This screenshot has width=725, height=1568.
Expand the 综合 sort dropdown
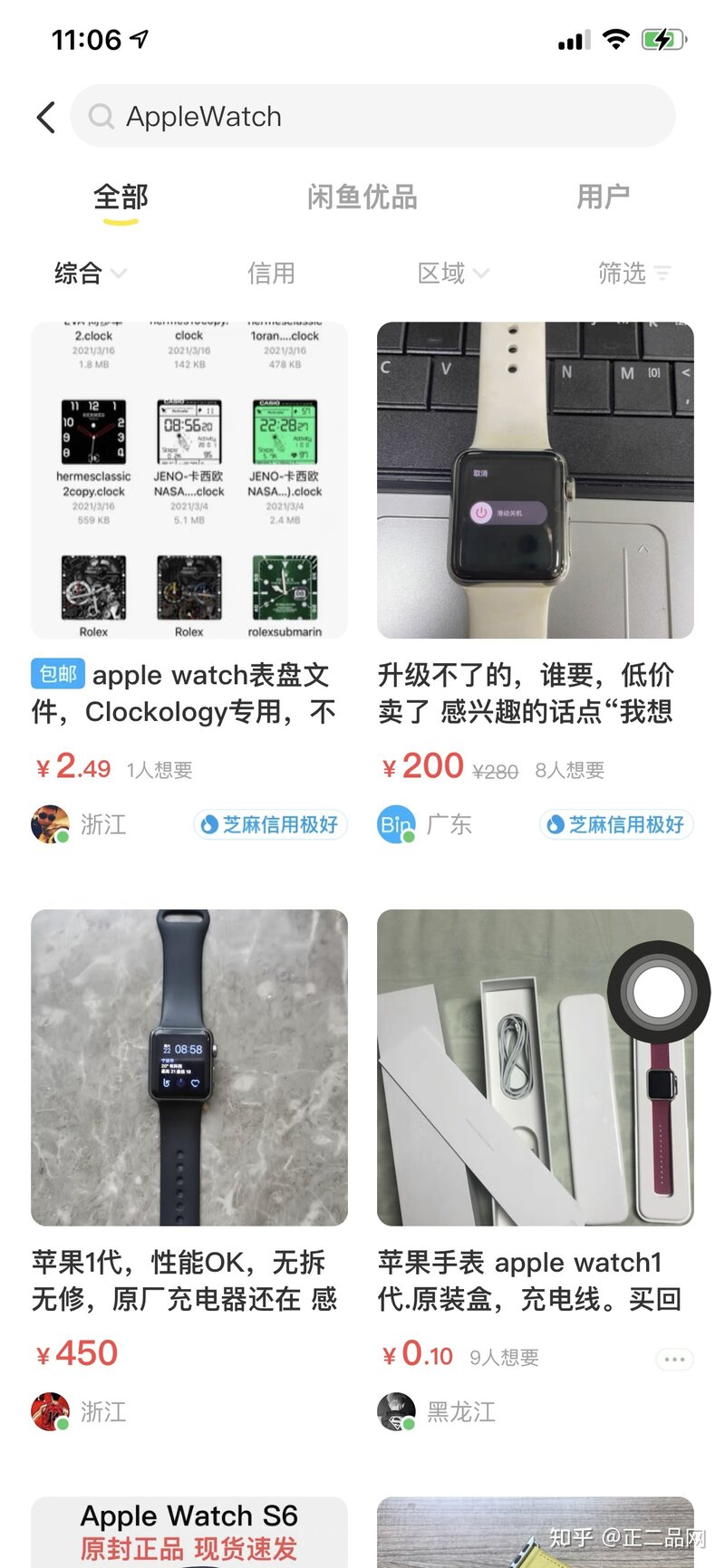tap(90, 273)
